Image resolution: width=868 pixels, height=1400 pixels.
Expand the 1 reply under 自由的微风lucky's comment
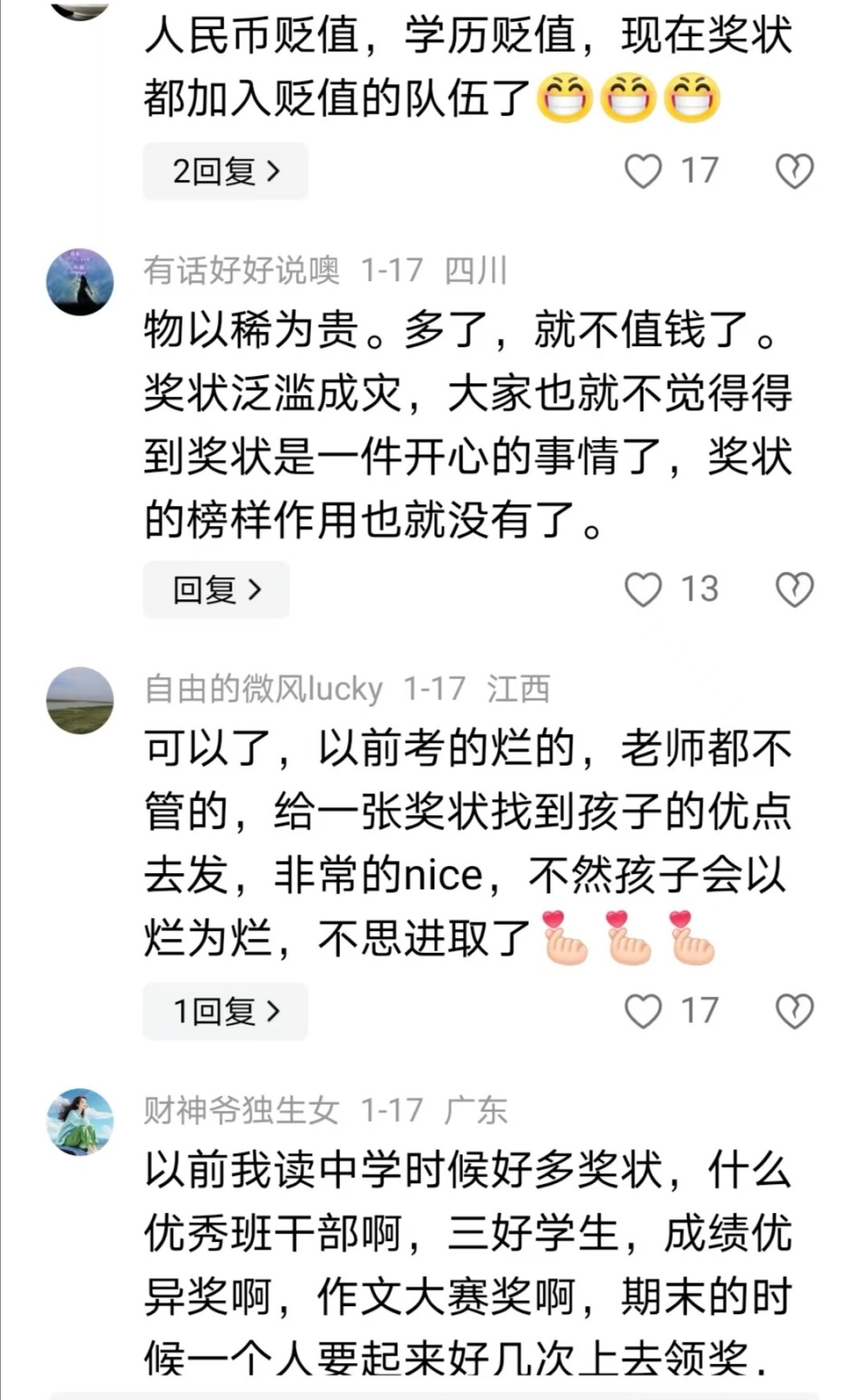[223, 1010]
